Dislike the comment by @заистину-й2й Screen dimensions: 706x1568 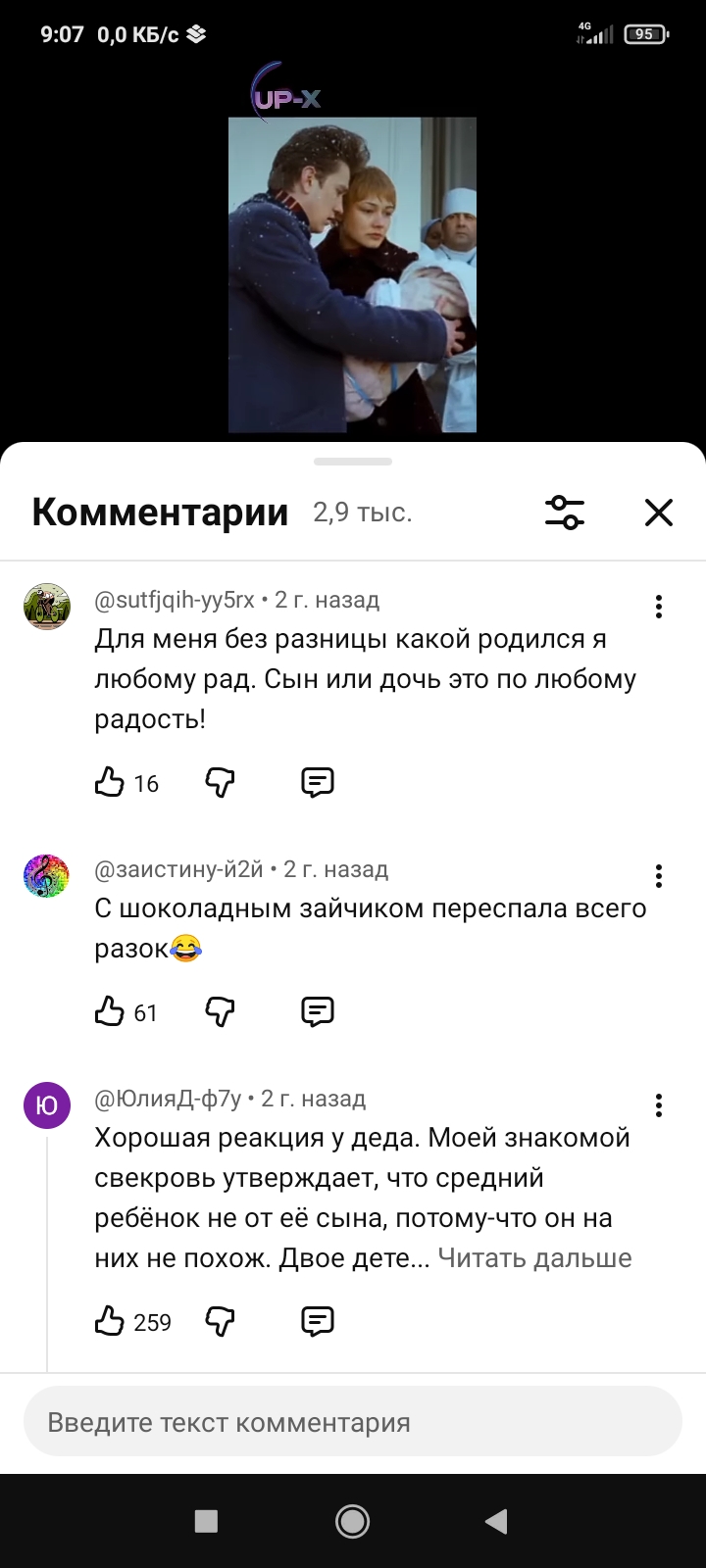(x=220, y=1011)
